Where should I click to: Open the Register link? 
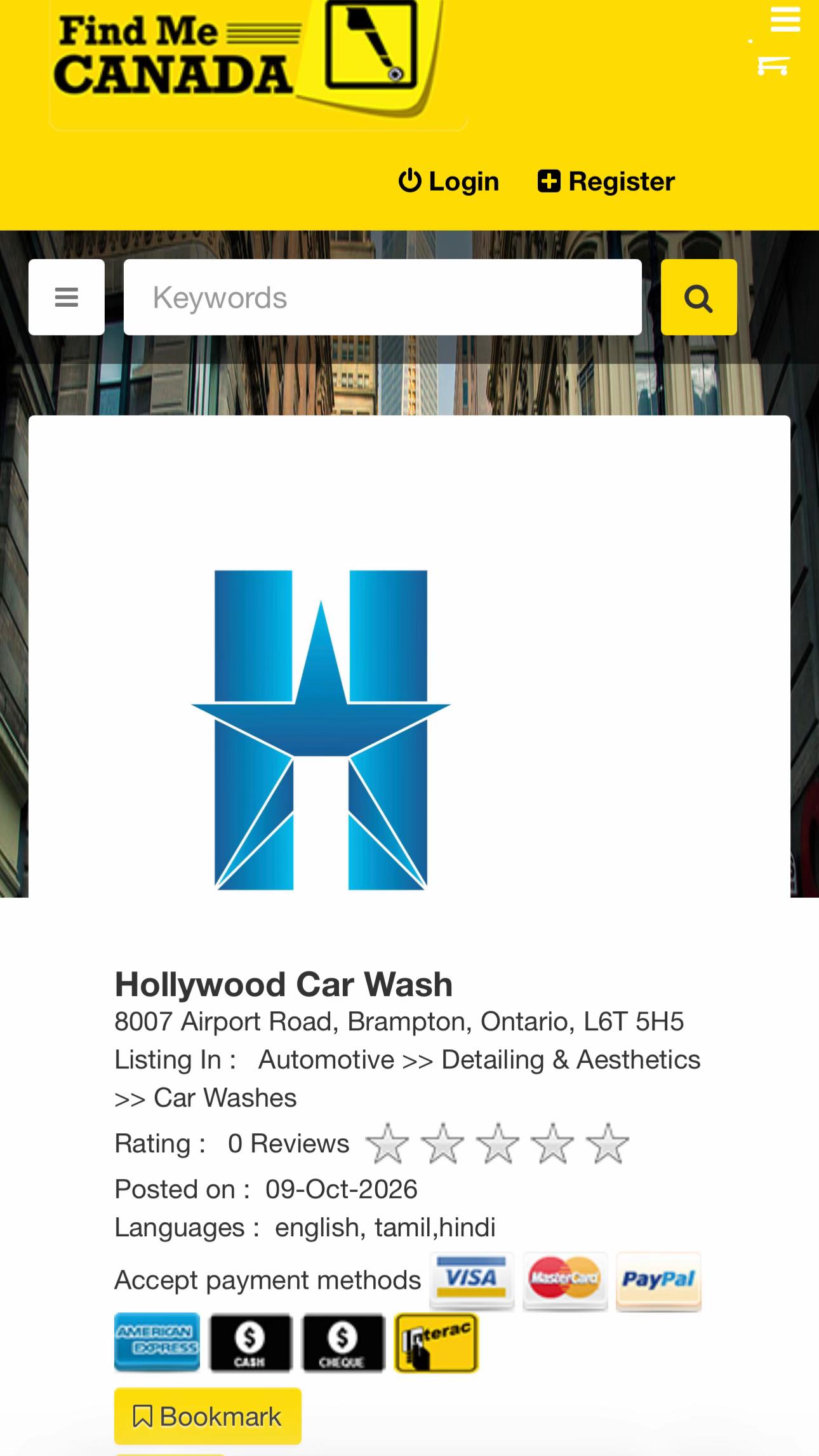(x=606, y=181)
